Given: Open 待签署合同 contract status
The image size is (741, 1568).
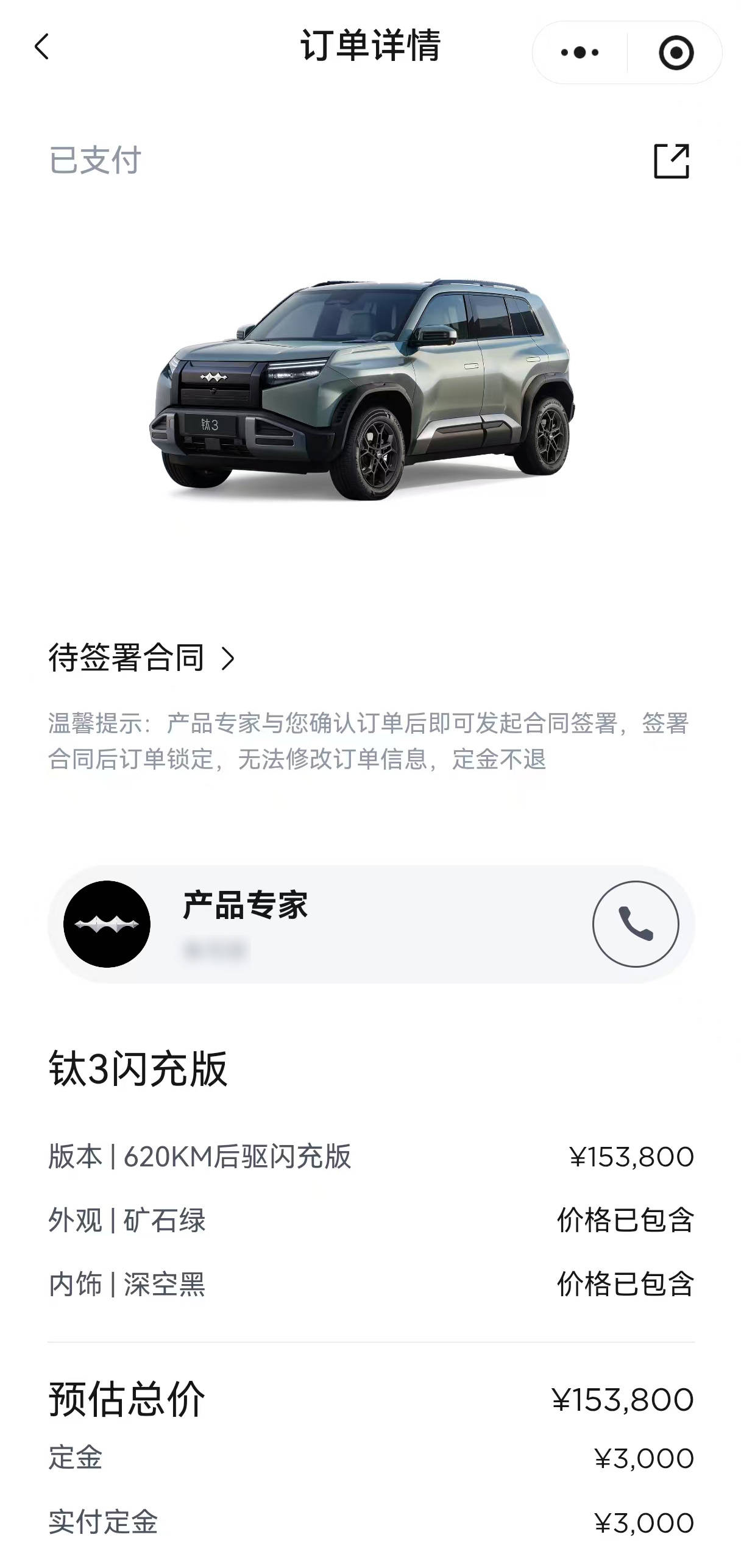Looking at the screenshot, I should click(x=141, y=658).
